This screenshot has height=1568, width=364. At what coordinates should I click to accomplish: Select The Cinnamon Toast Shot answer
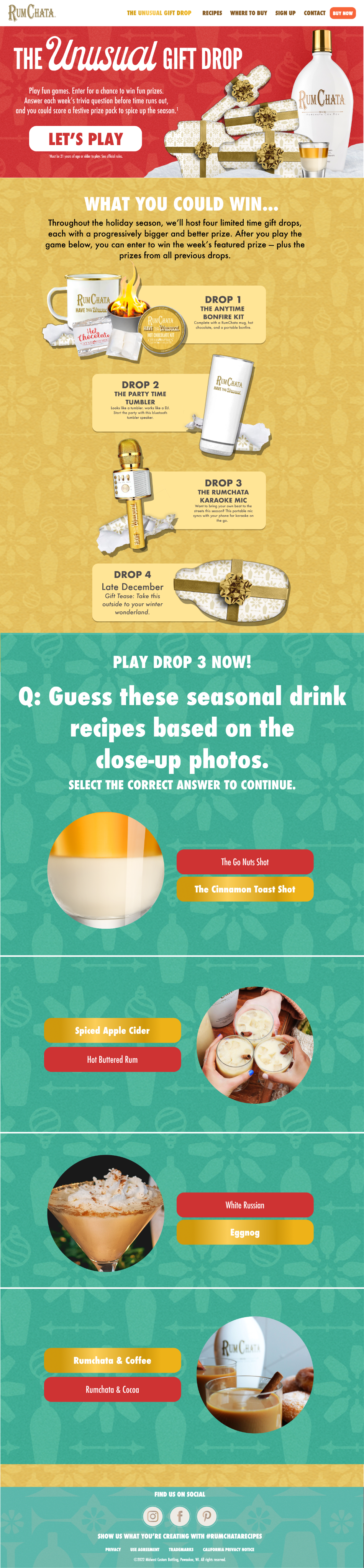pos(244,889)
